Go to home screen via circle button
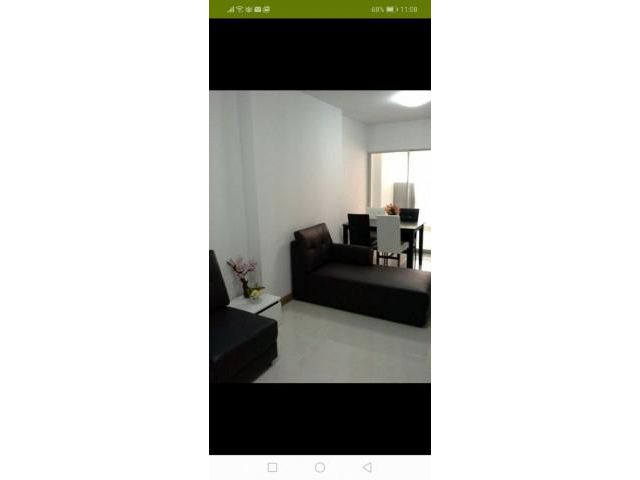The image size is (640, 480). (x=320, y=467)
